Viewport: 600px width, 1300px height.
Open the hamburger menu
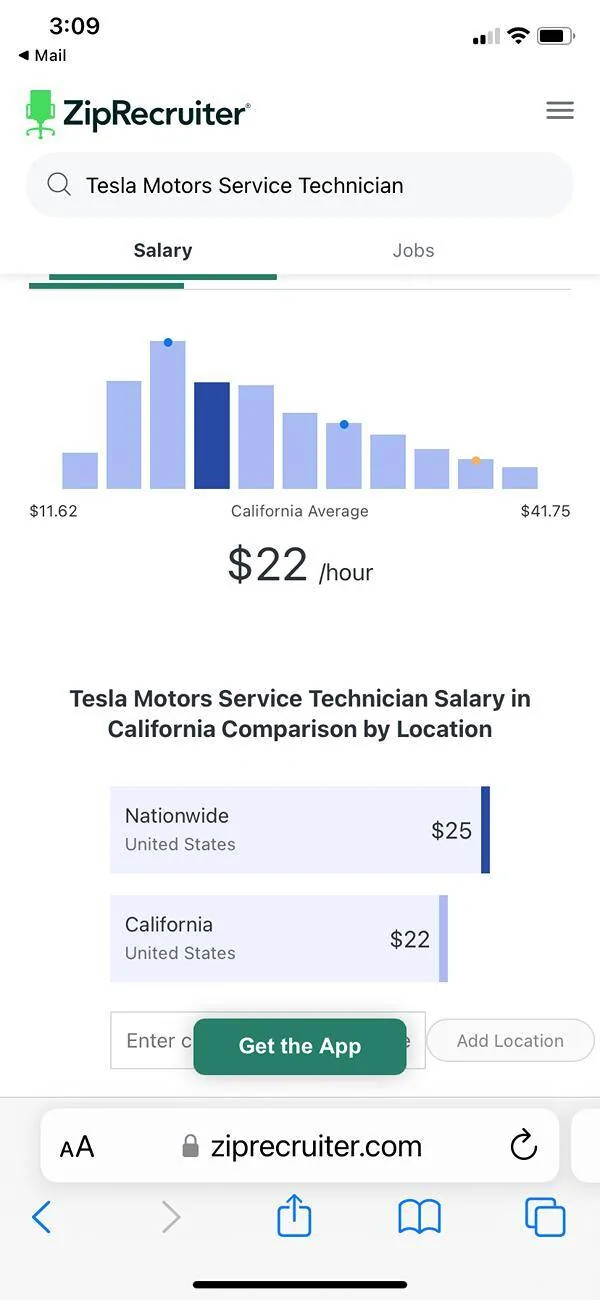pos(560,111)
